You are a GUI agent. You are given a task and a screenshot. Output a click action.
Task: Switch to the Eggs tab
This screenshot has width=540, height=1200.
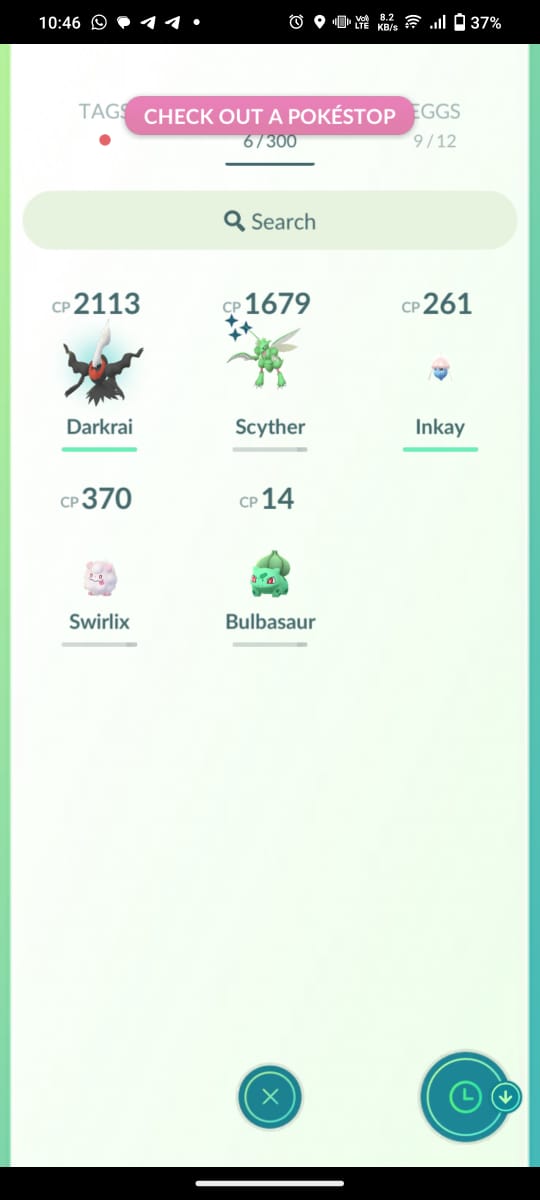435,126
